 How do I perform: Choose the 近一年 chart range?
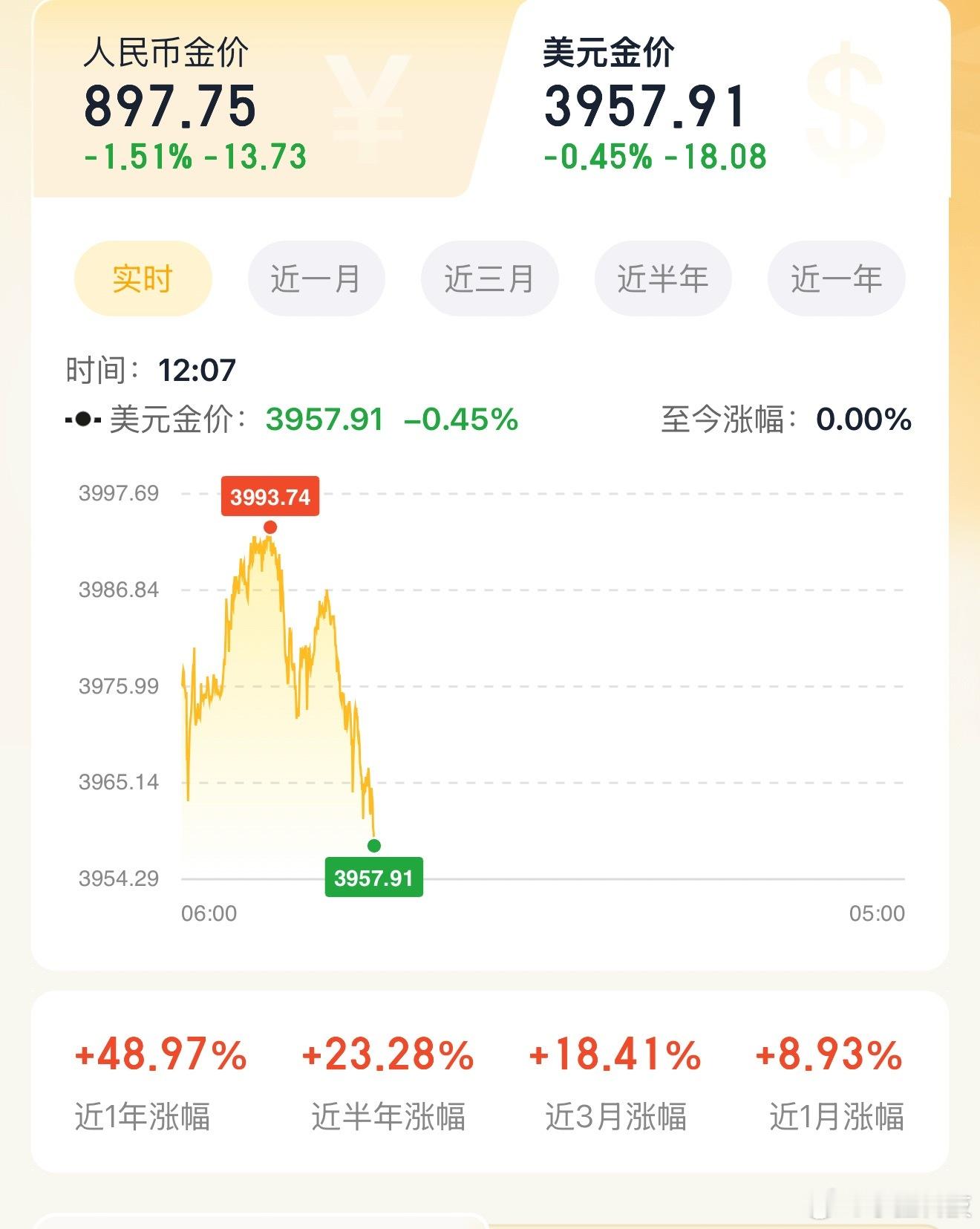[836, 279]
